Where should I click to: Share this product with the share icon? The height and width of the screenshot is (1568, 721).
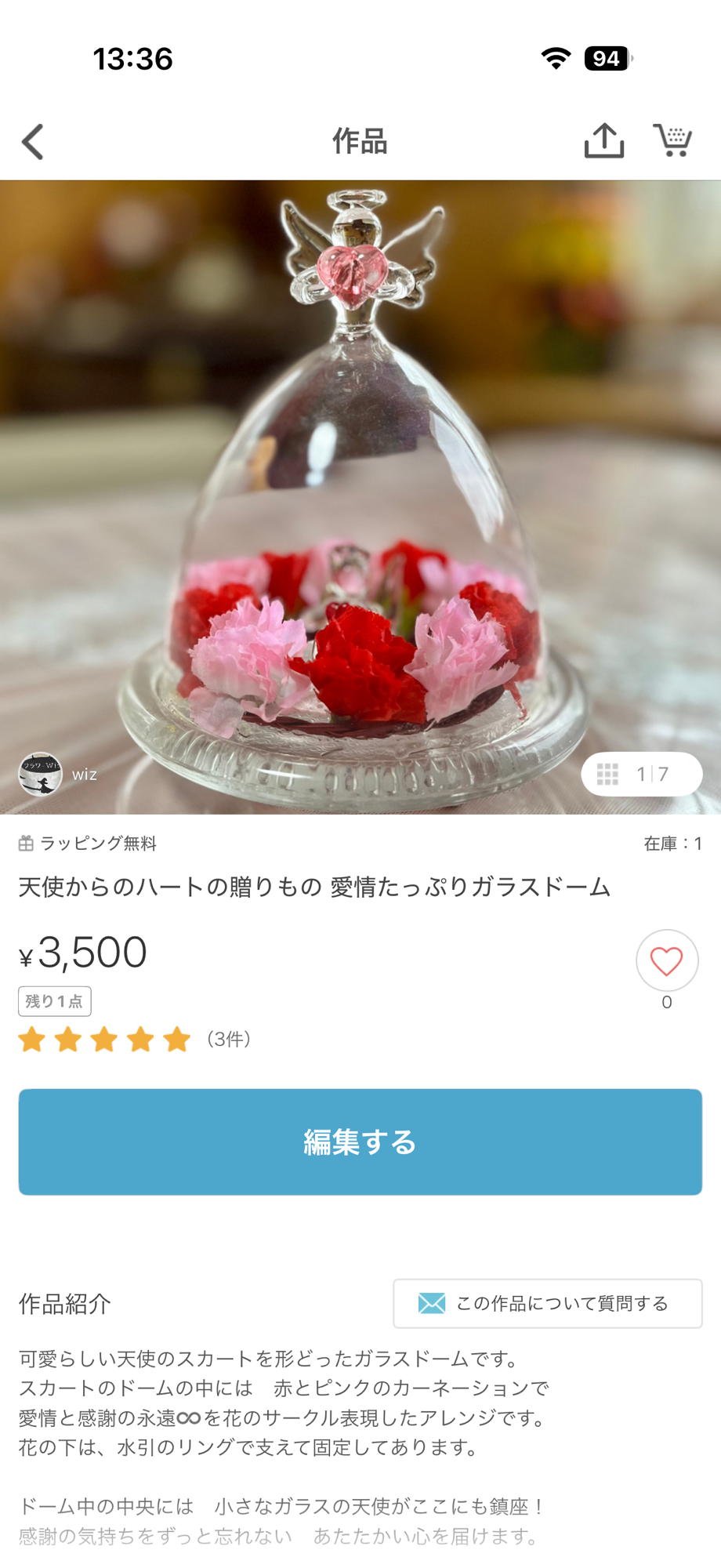603,141
